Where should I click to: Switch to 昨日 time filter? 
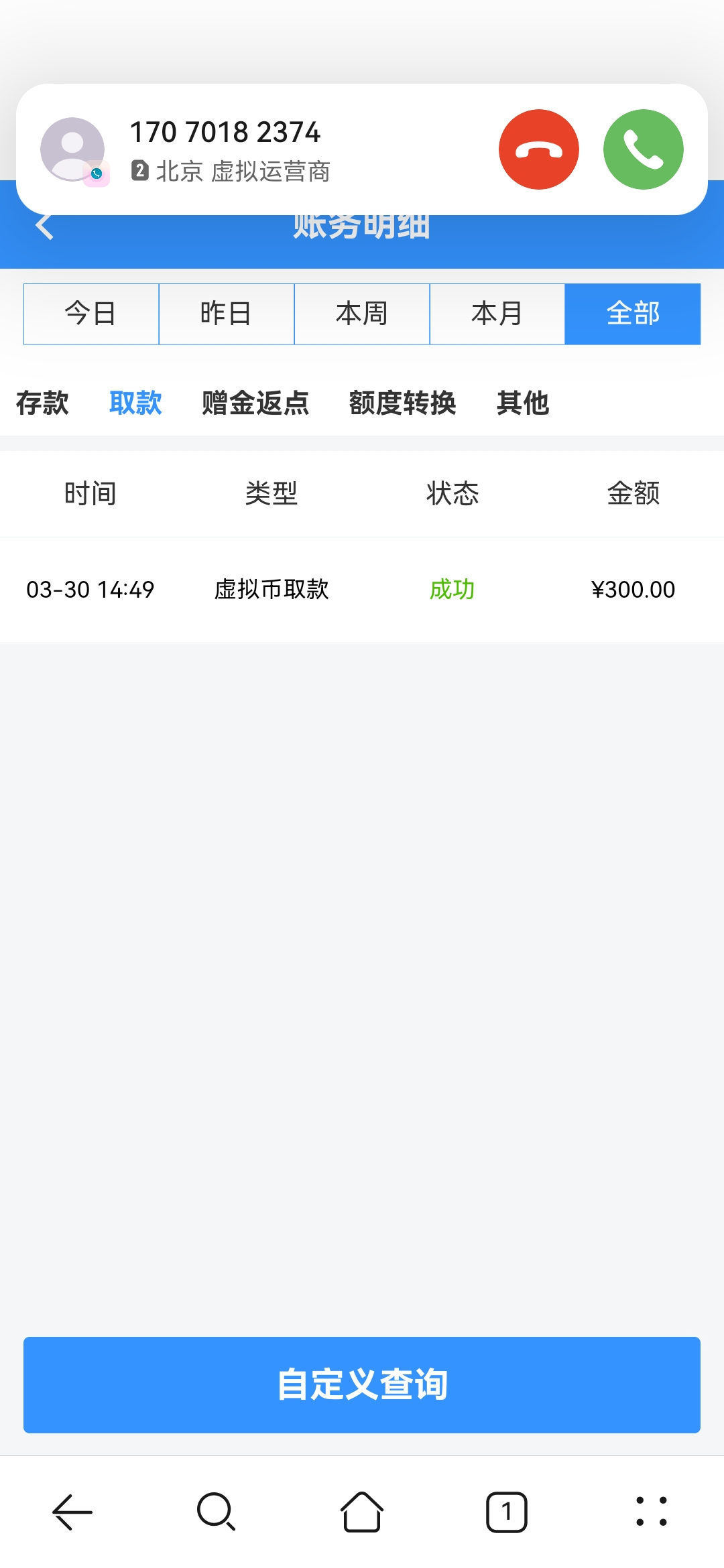pos(227,314)
